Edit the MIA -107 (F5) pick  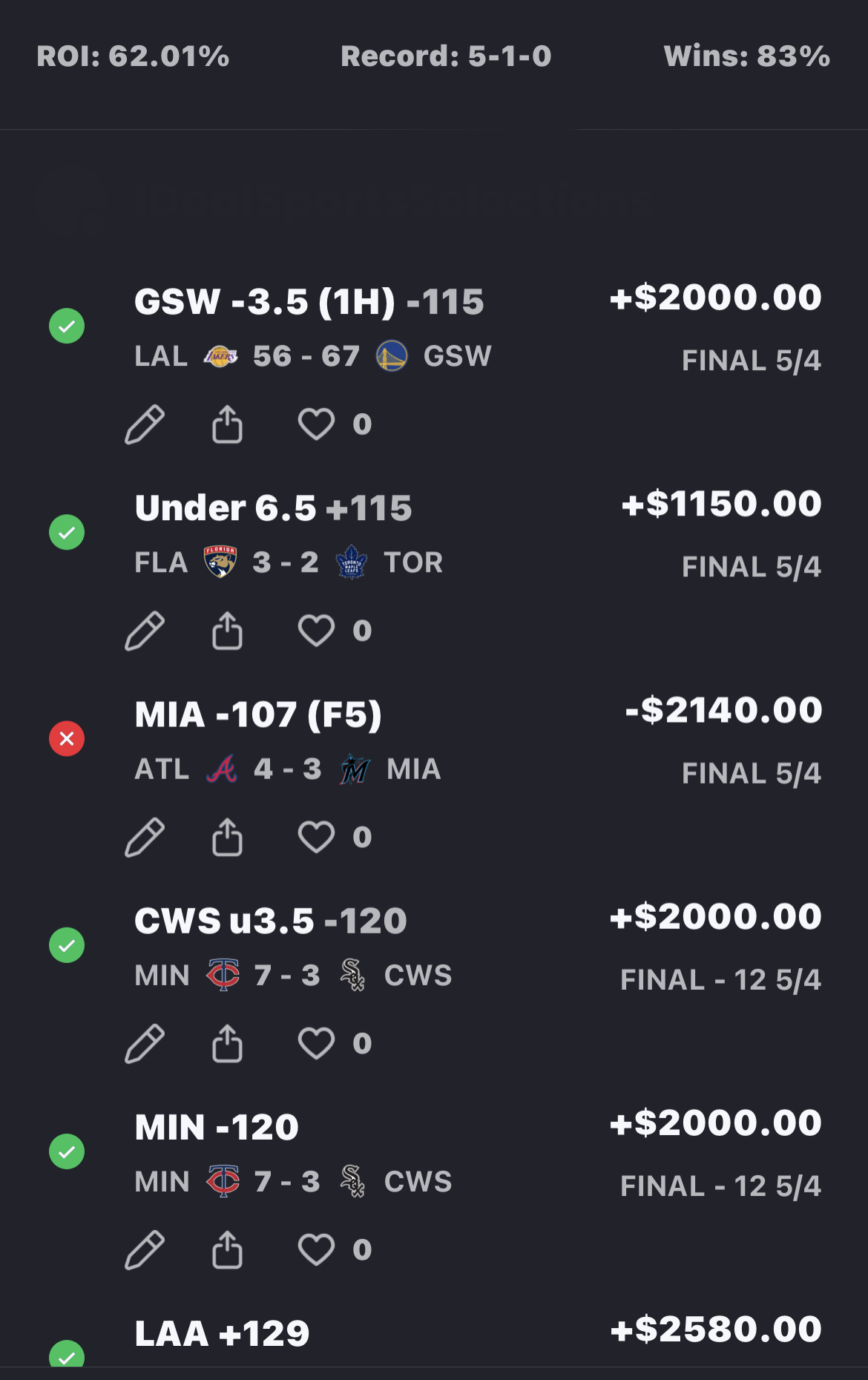click(x=145, y=838)
